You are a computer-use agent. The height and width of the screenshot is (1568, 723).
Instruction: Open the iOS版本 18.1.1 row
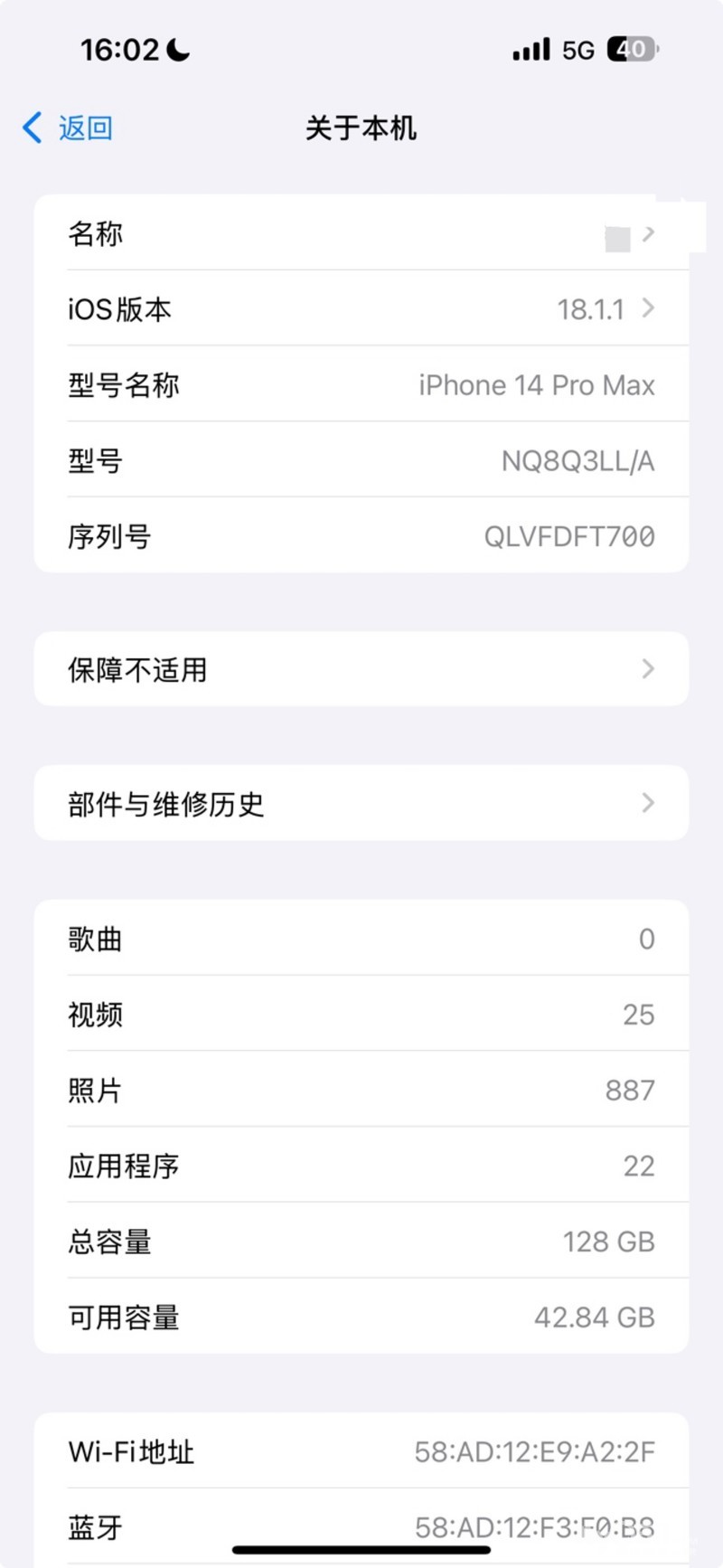361,308
